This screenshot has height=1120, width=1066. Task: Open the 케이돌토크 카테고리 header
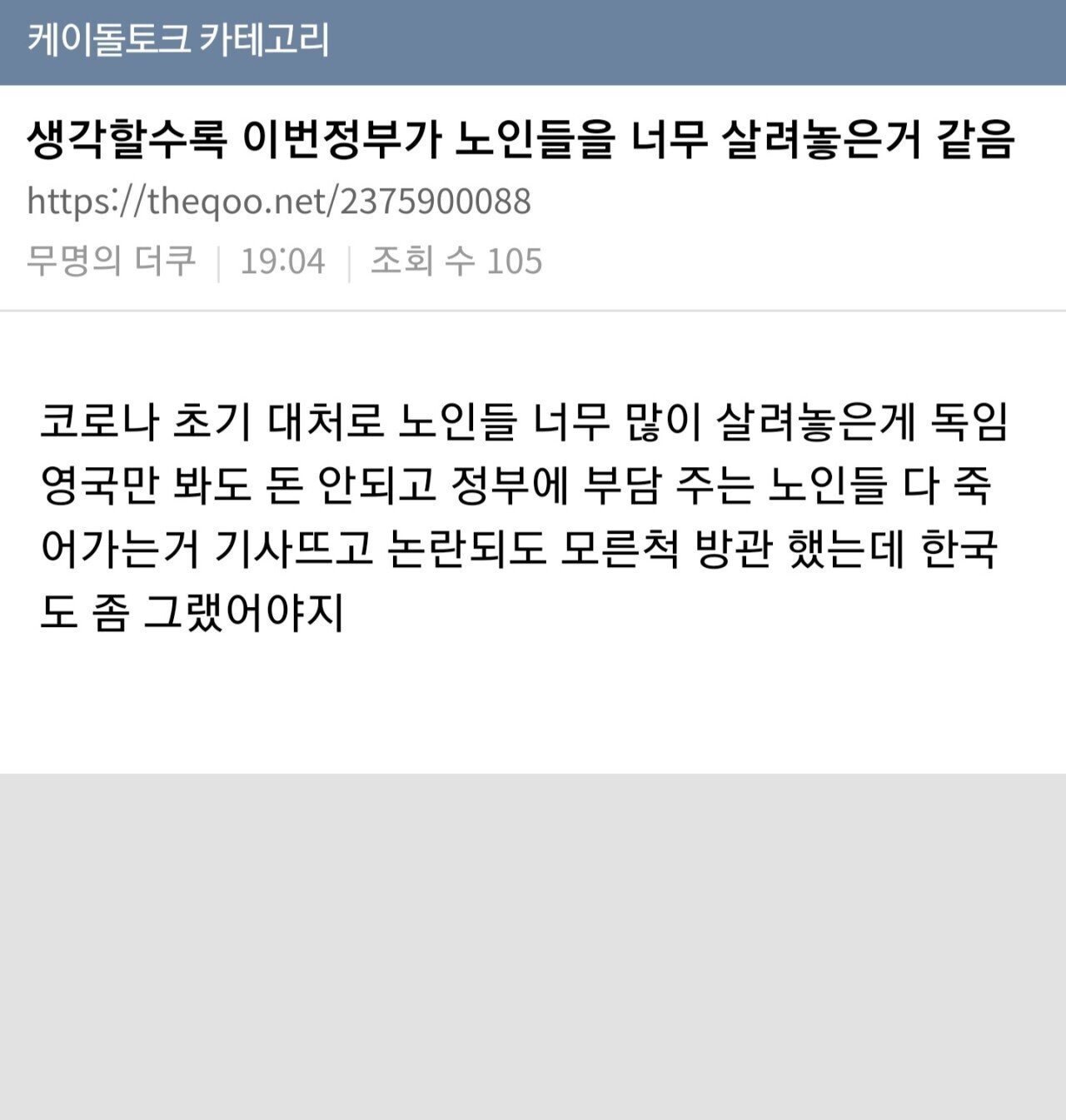click(x=178, y=40)
